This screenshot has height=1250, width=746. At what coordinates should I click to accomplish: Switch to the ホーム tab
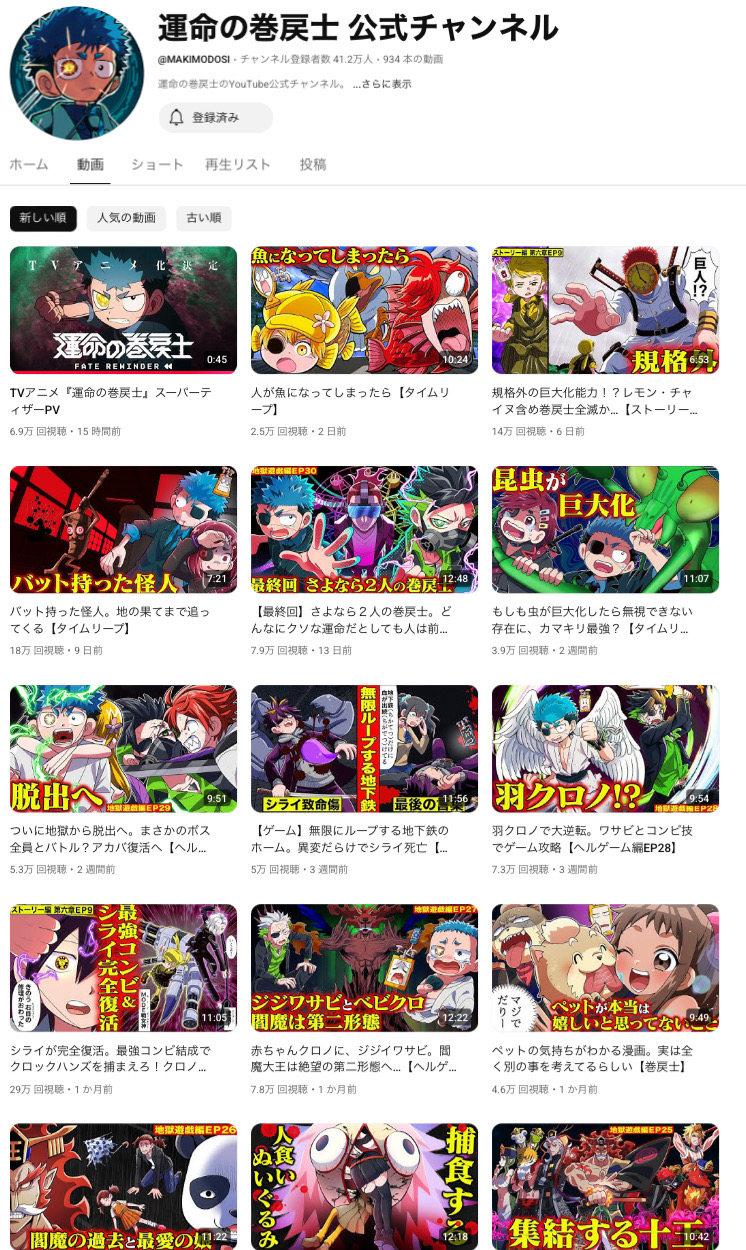click(29, 165)
